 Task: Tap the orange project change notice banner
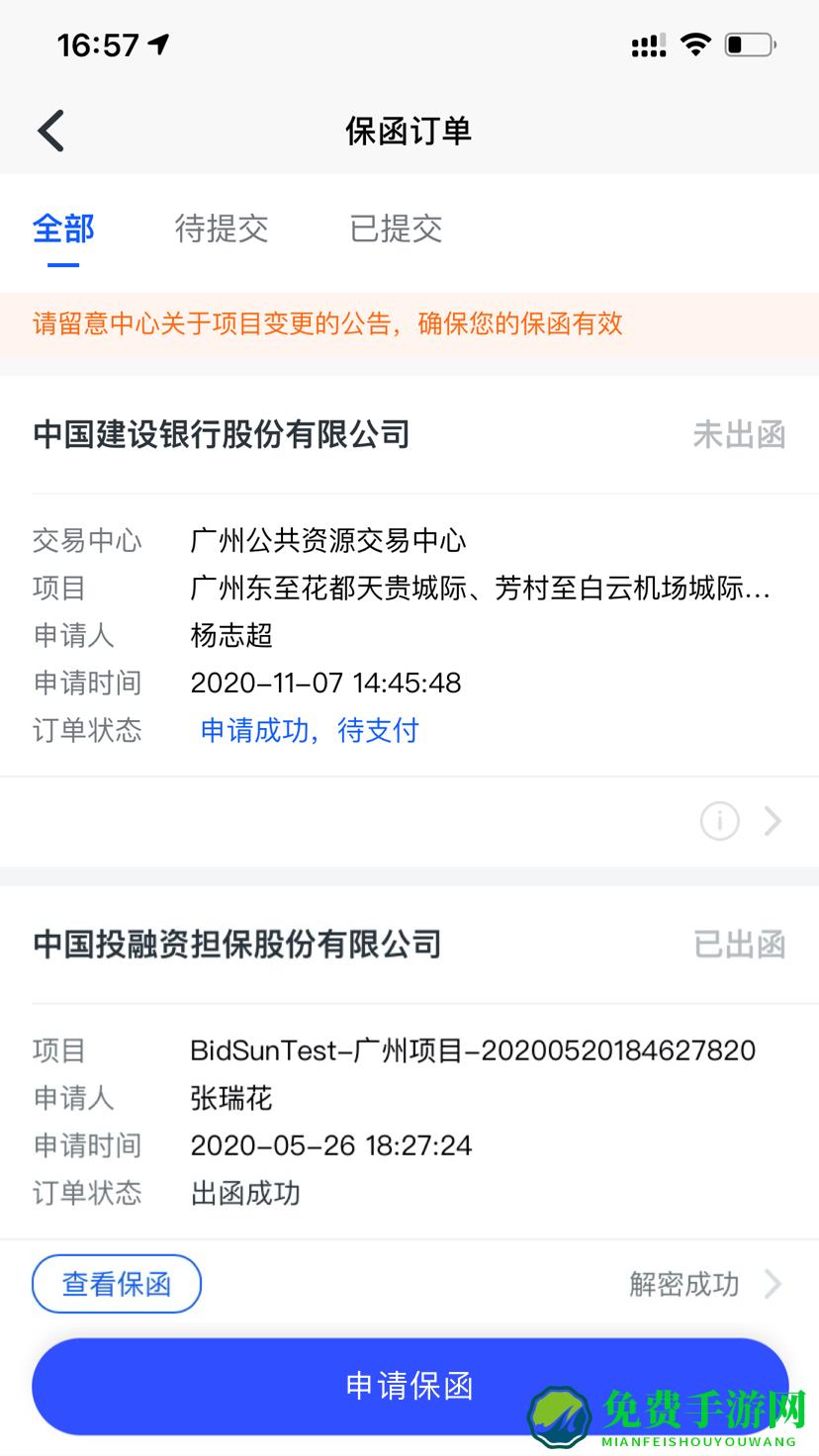point(409,324)
